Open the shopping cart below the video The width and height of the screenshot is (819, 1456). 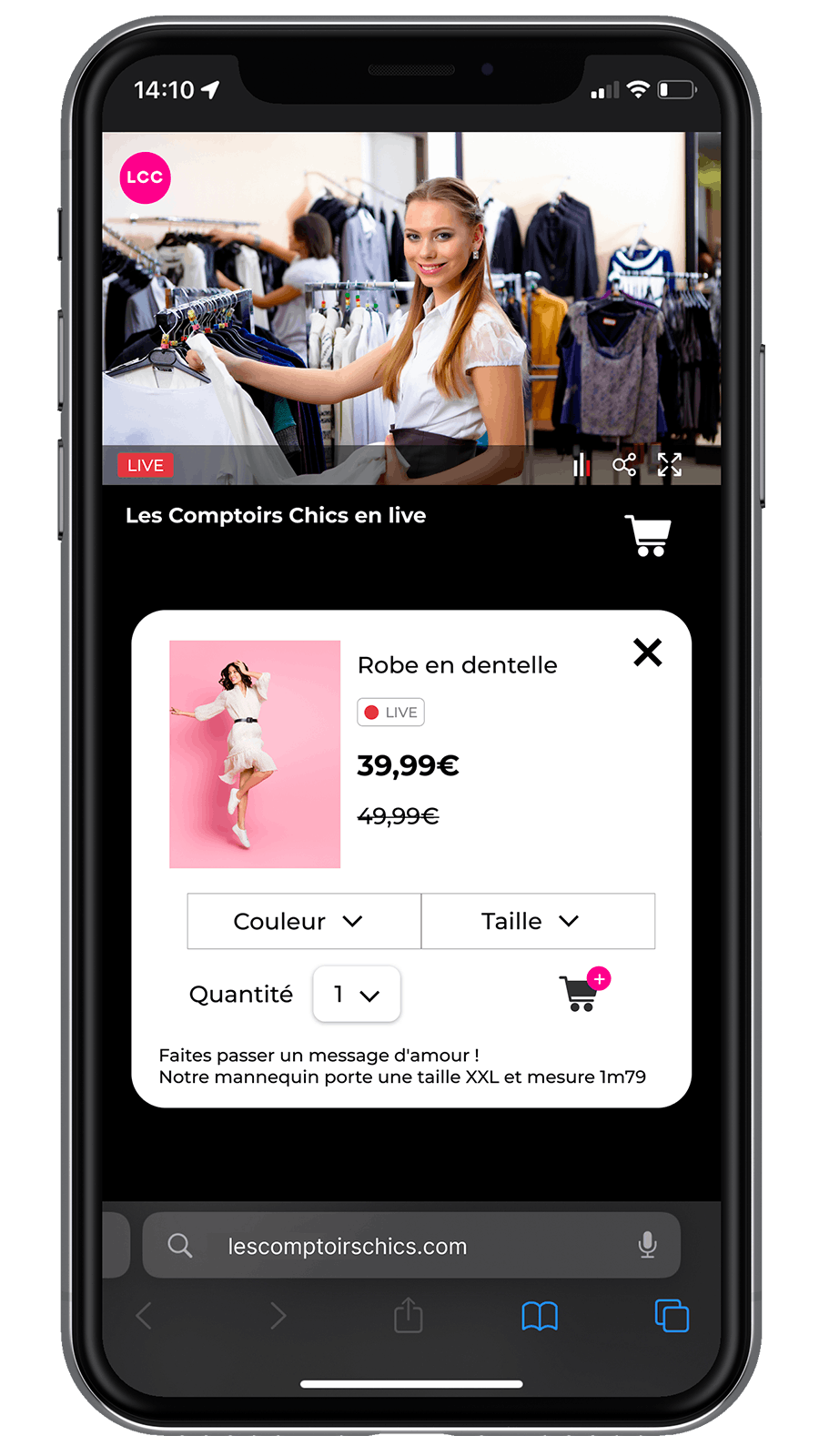click(x=648, y=535)
